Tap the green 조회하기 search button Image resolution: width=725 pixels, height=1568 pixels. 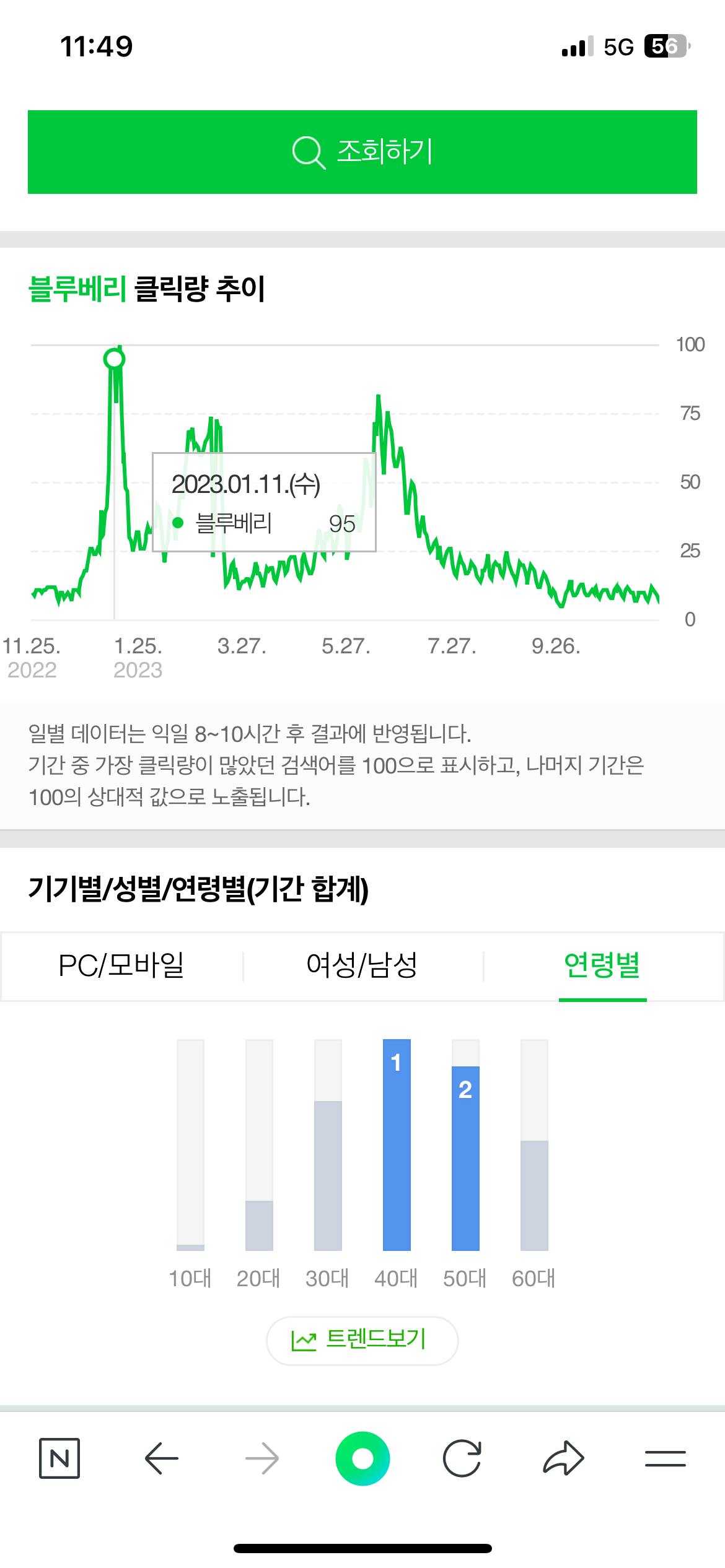point(362,152)
